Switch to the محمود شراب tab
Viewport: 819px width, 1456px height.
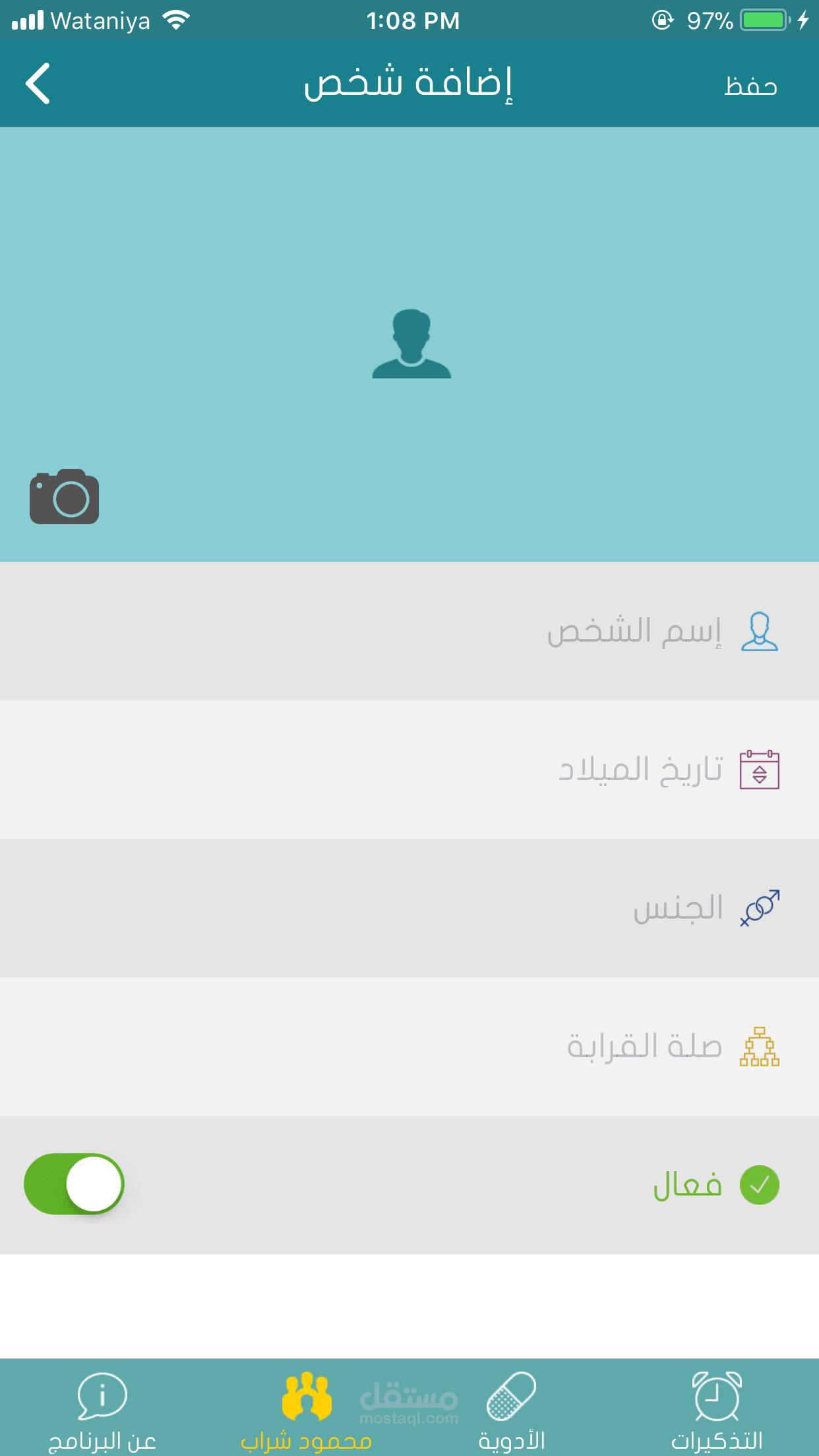click(306, 1410)
